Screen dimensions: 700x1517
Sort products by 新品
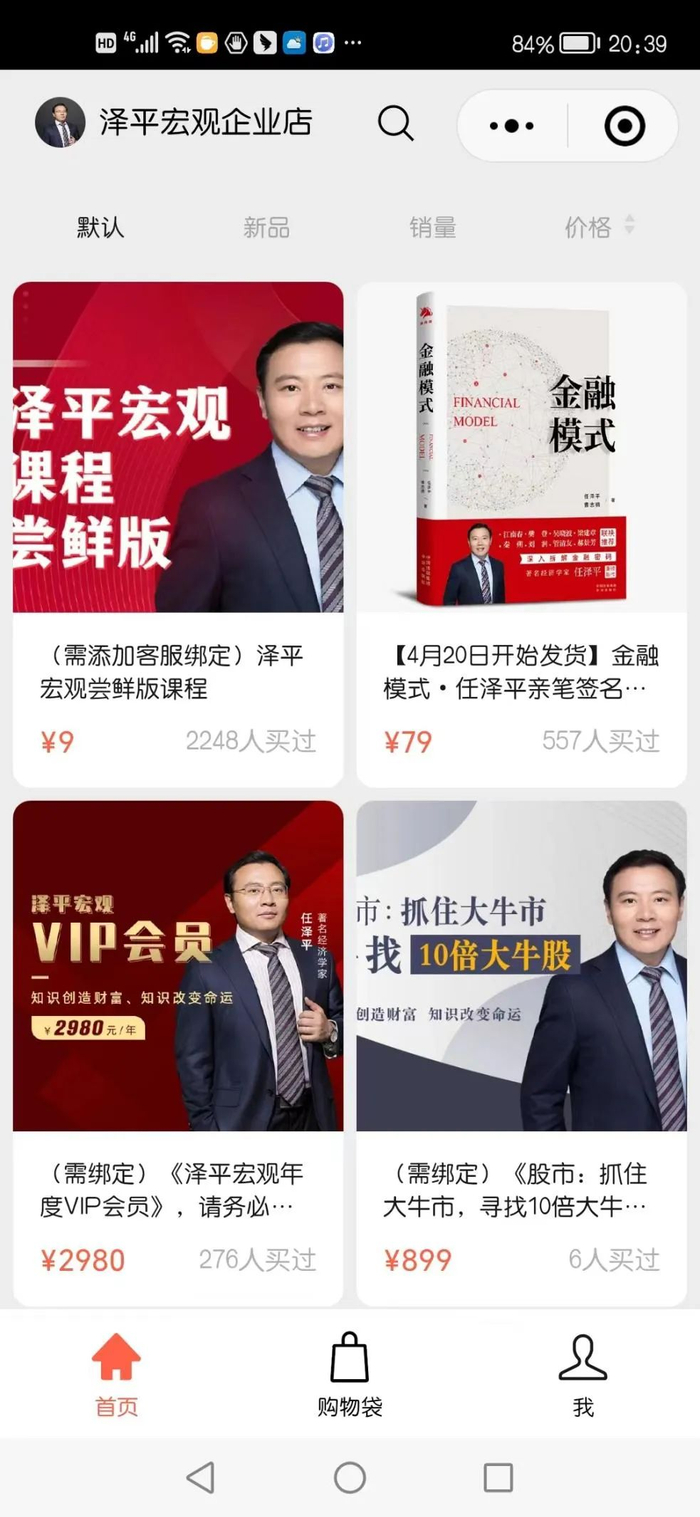point(266,227)
